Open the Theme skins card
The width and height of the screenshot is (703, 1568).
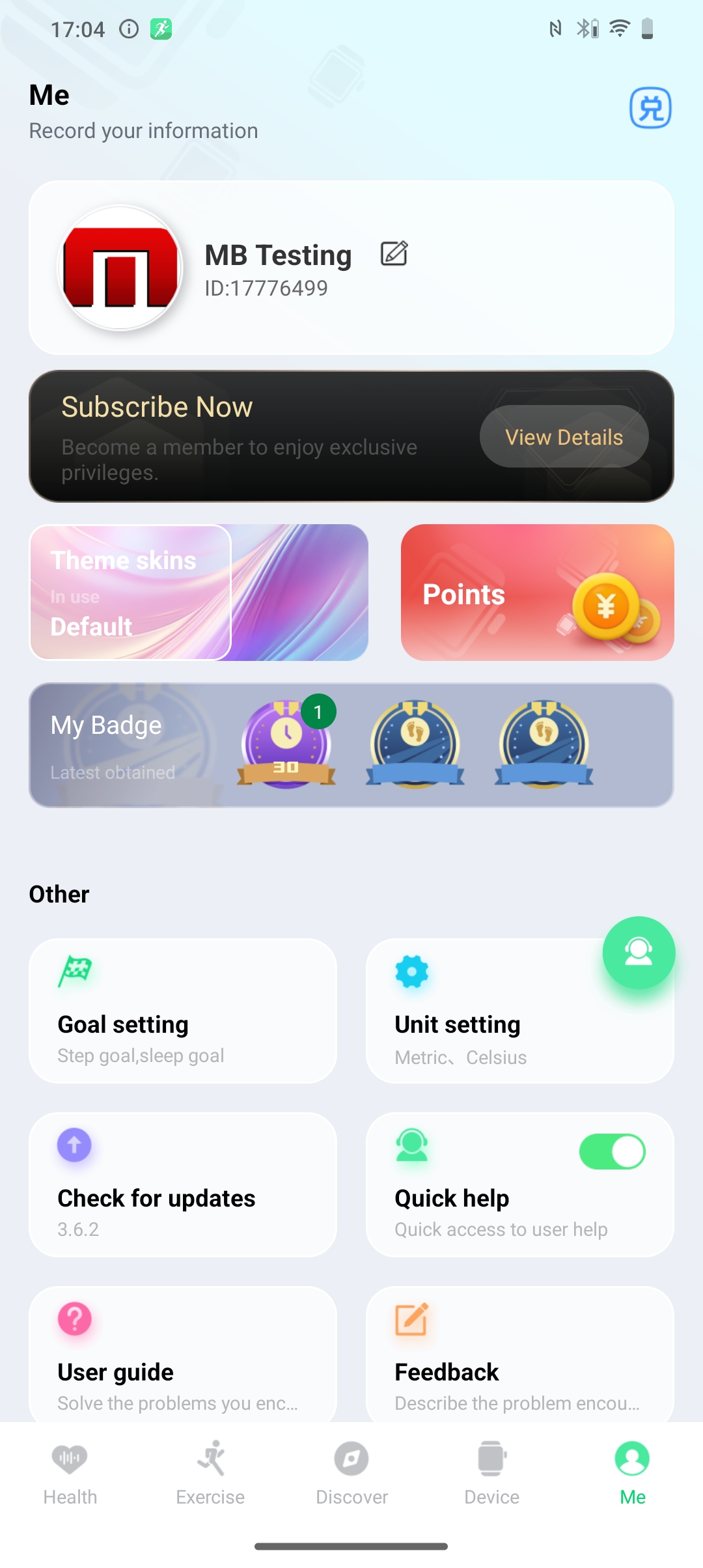[199, 593]
